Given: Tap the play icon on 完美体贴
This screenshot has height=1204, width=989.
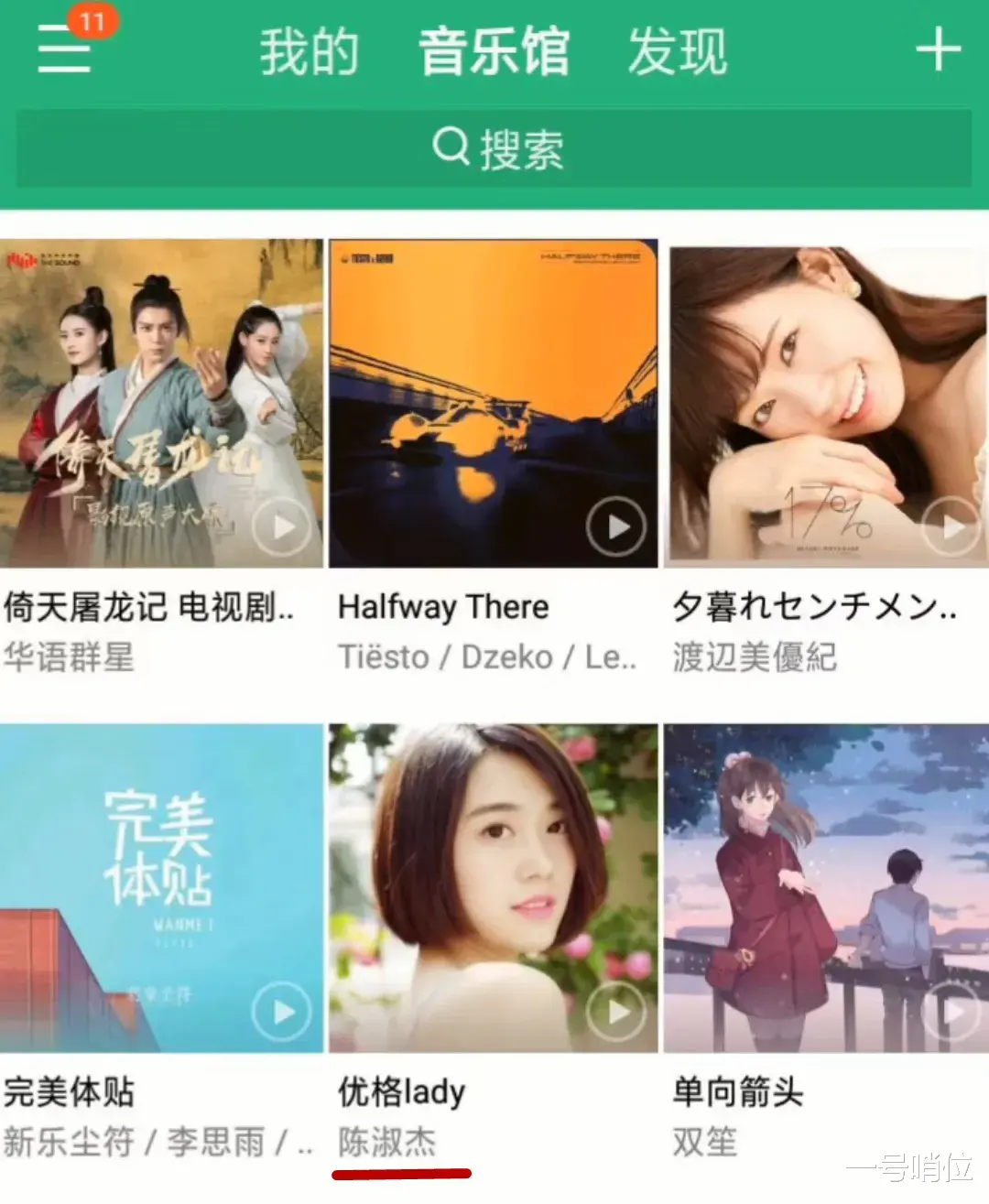Looking at the screenshot, I should pos(281,1012).
